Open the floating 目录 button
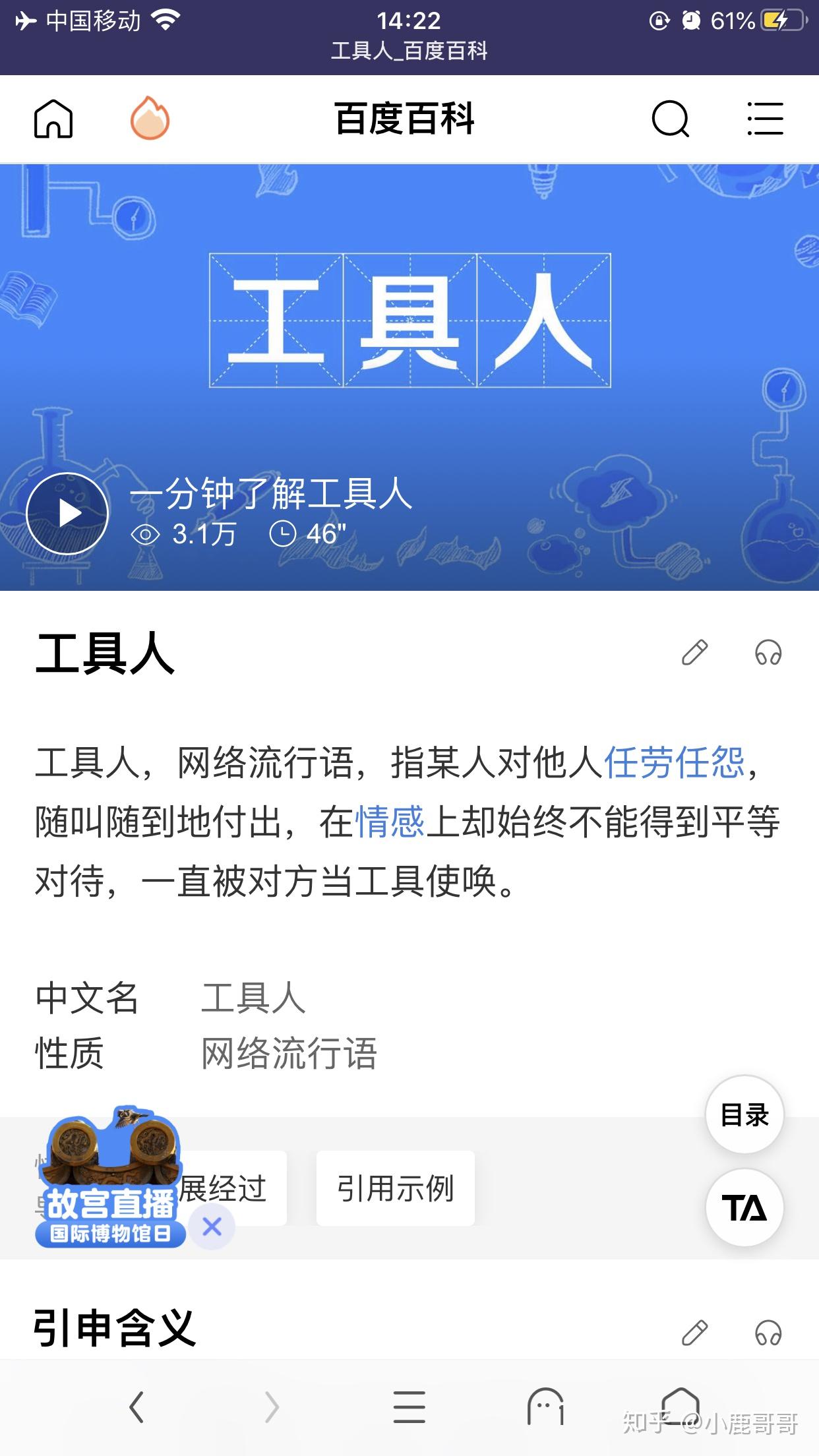Screen dimensions: 819x1456 [745, 1114]
